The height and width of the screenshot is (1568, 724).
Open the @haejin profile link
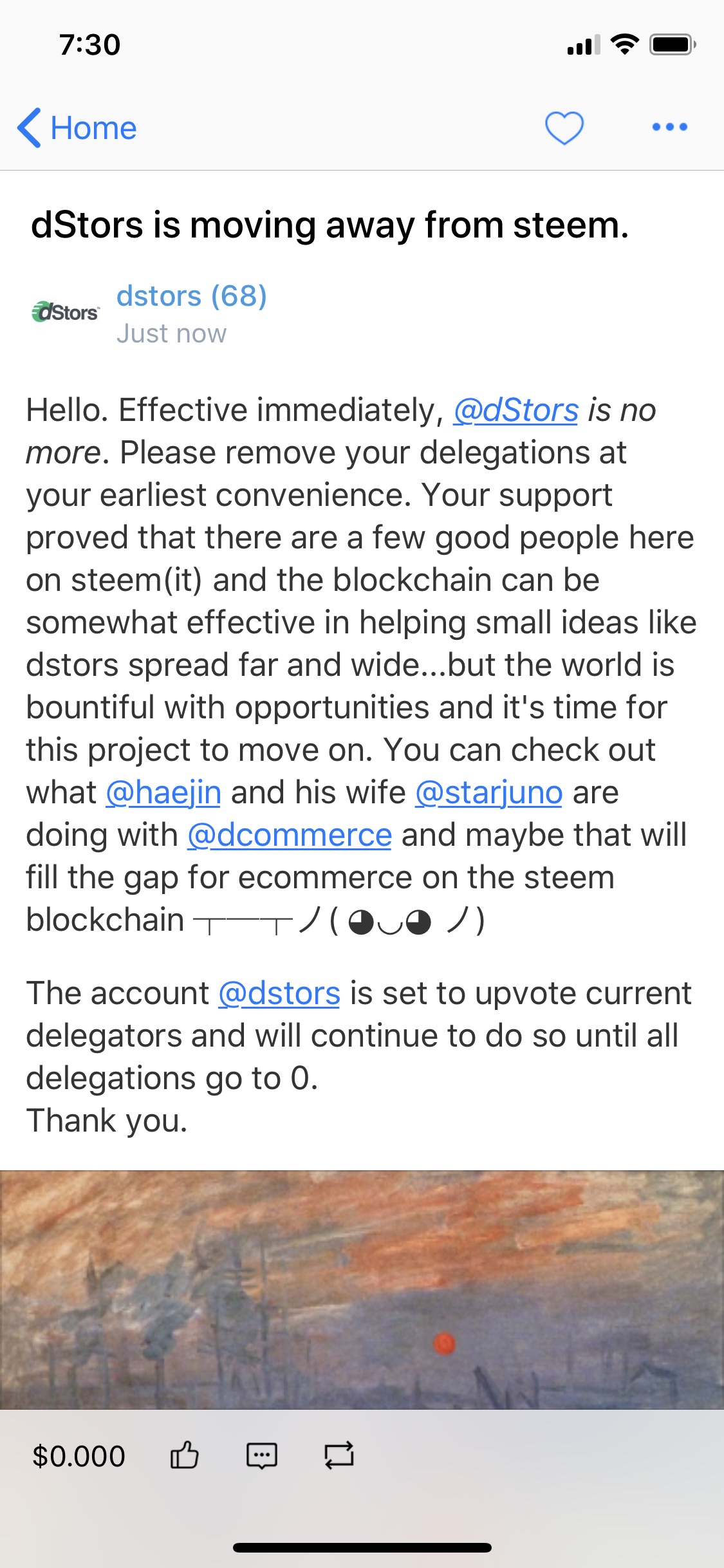click(x=163, y=792)
